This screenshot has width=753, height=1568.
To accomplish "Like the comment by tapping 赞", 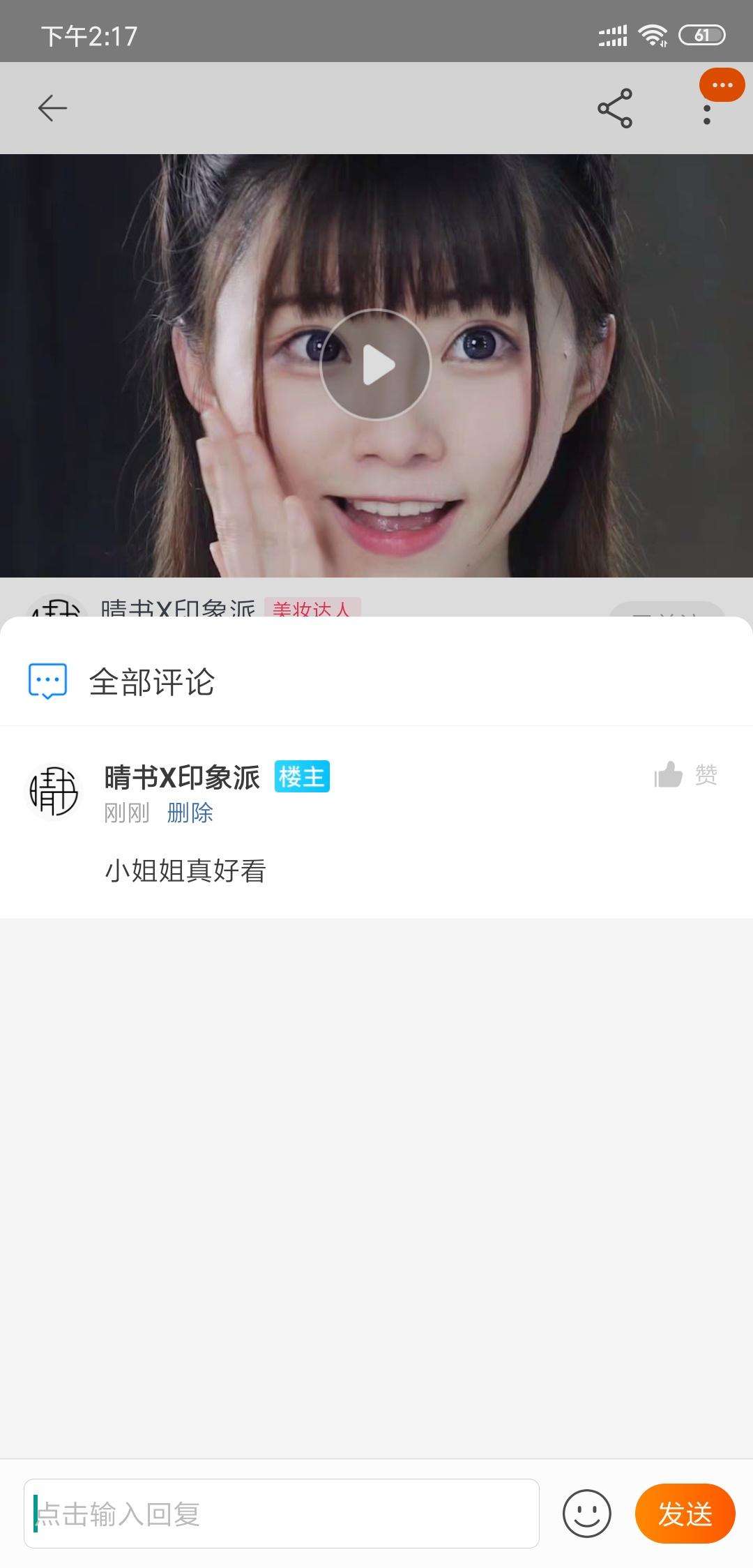I will coord(706,776).
